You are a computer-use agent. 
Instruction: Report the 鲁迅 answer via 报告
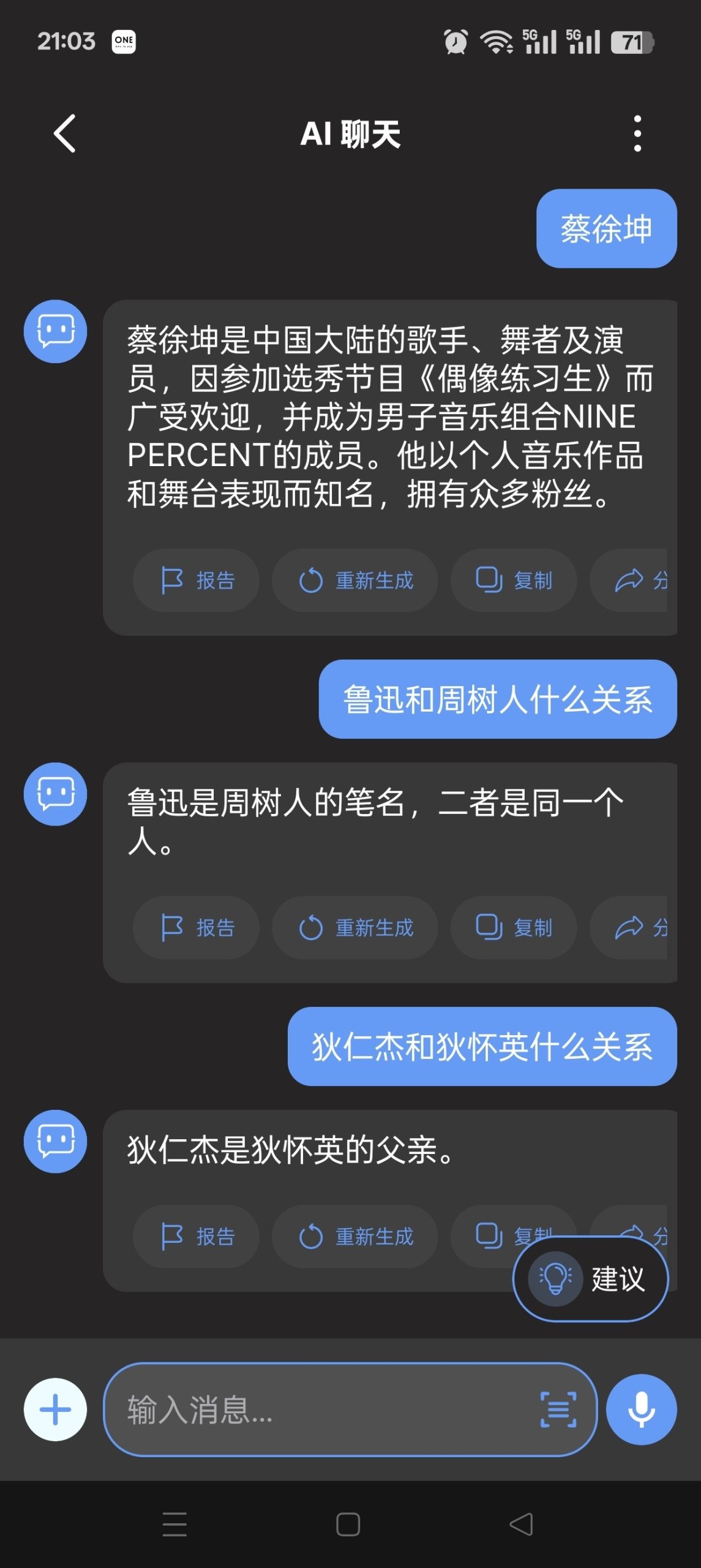click(196, 928)
